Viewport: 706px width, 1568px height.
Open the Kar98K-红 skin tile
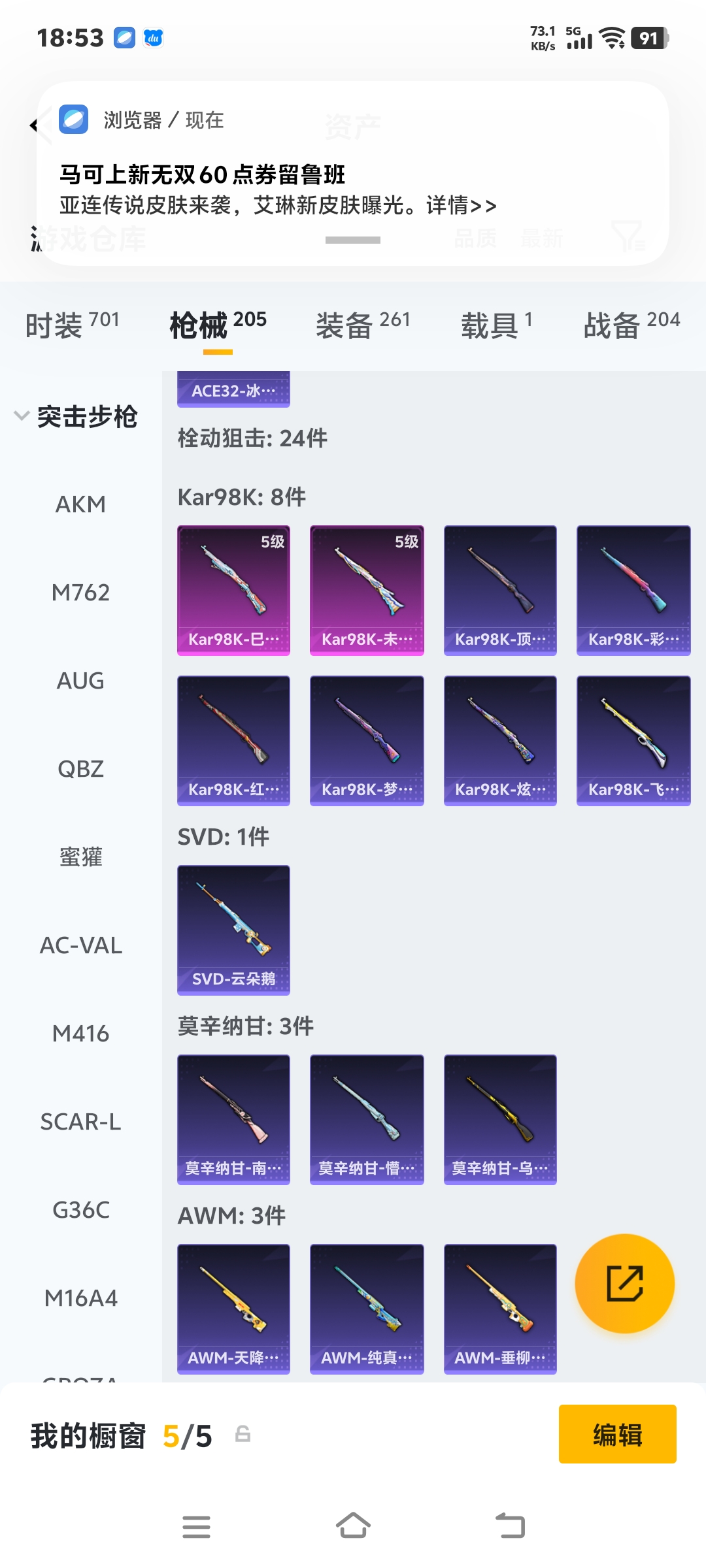233,740
